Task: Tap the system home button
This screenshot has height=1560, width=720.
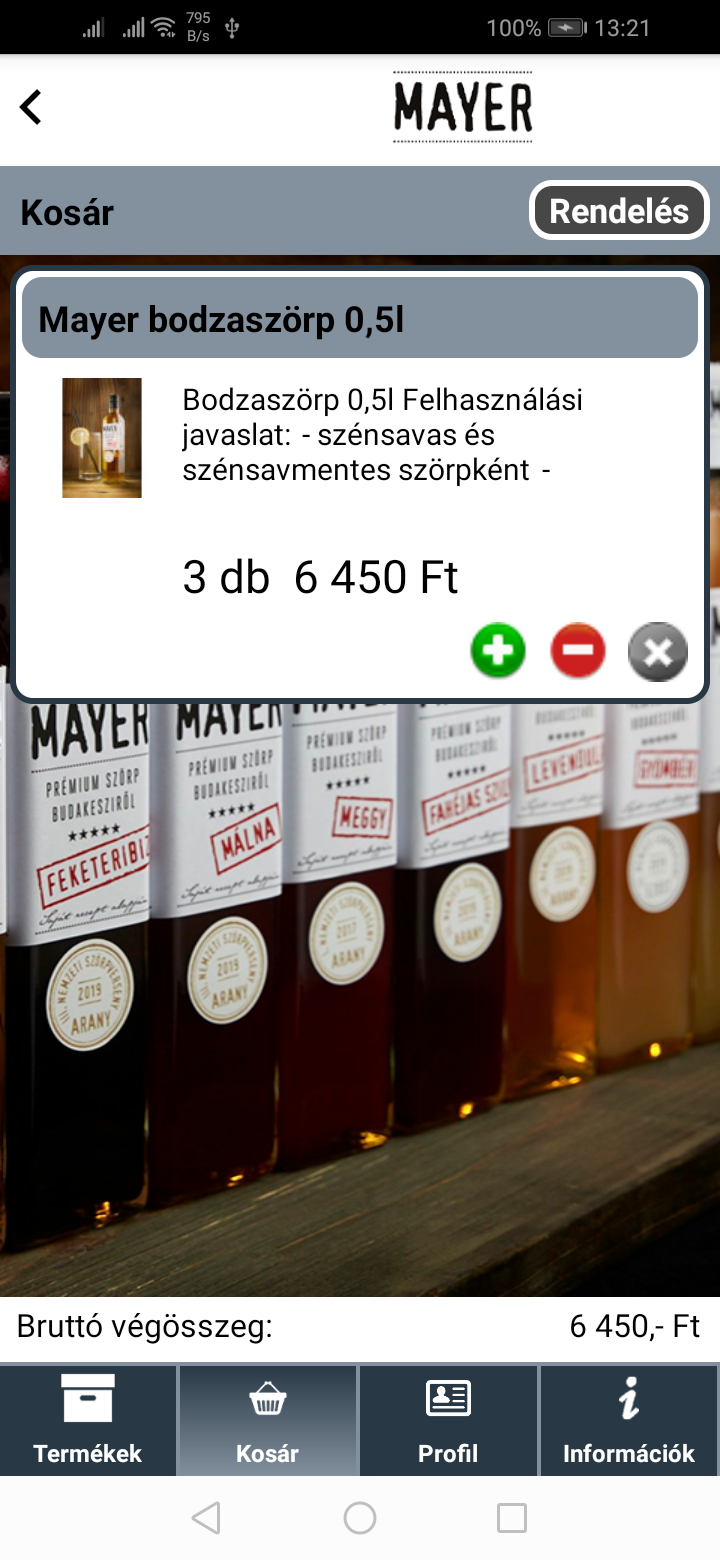Action: [x=360, y=1518]
